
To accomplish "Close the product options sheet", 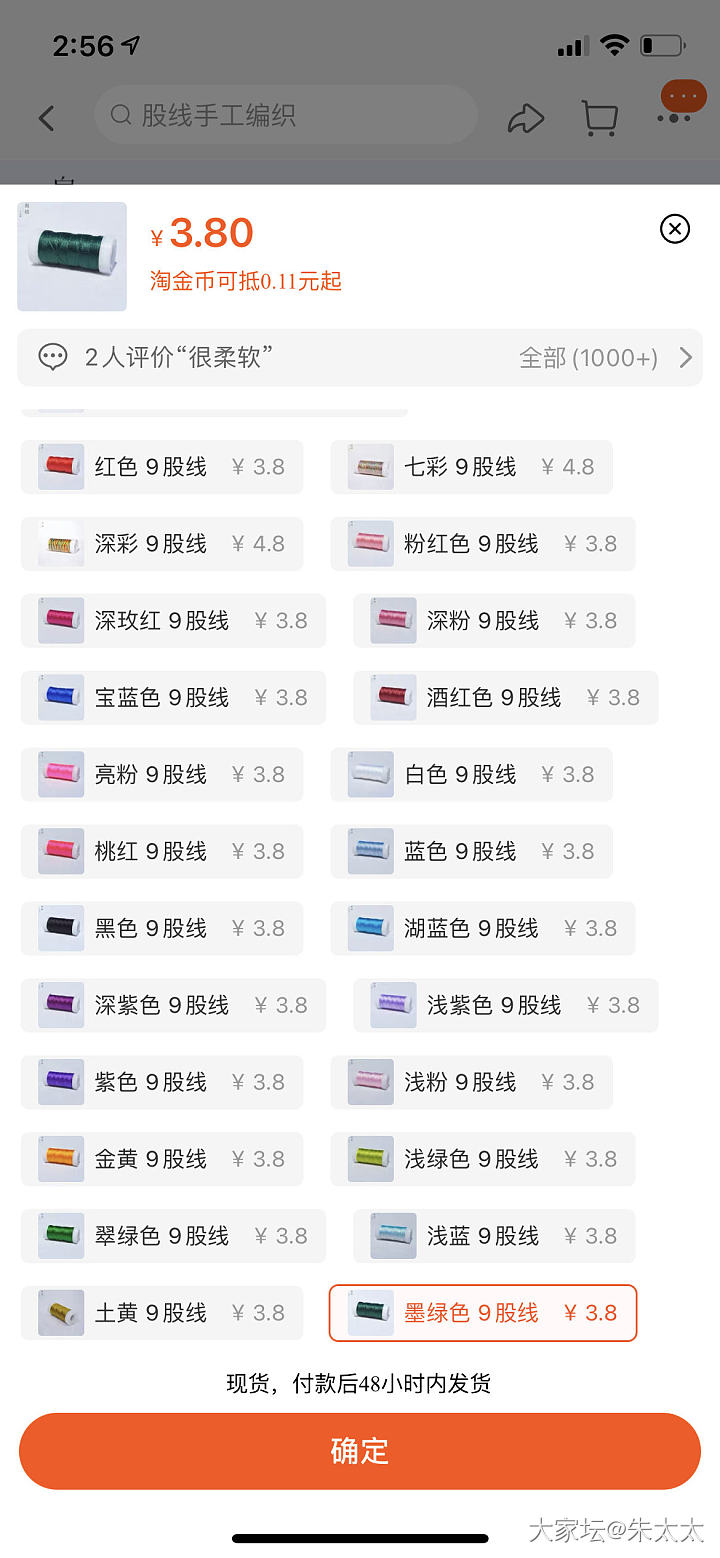I will (675, 230).
